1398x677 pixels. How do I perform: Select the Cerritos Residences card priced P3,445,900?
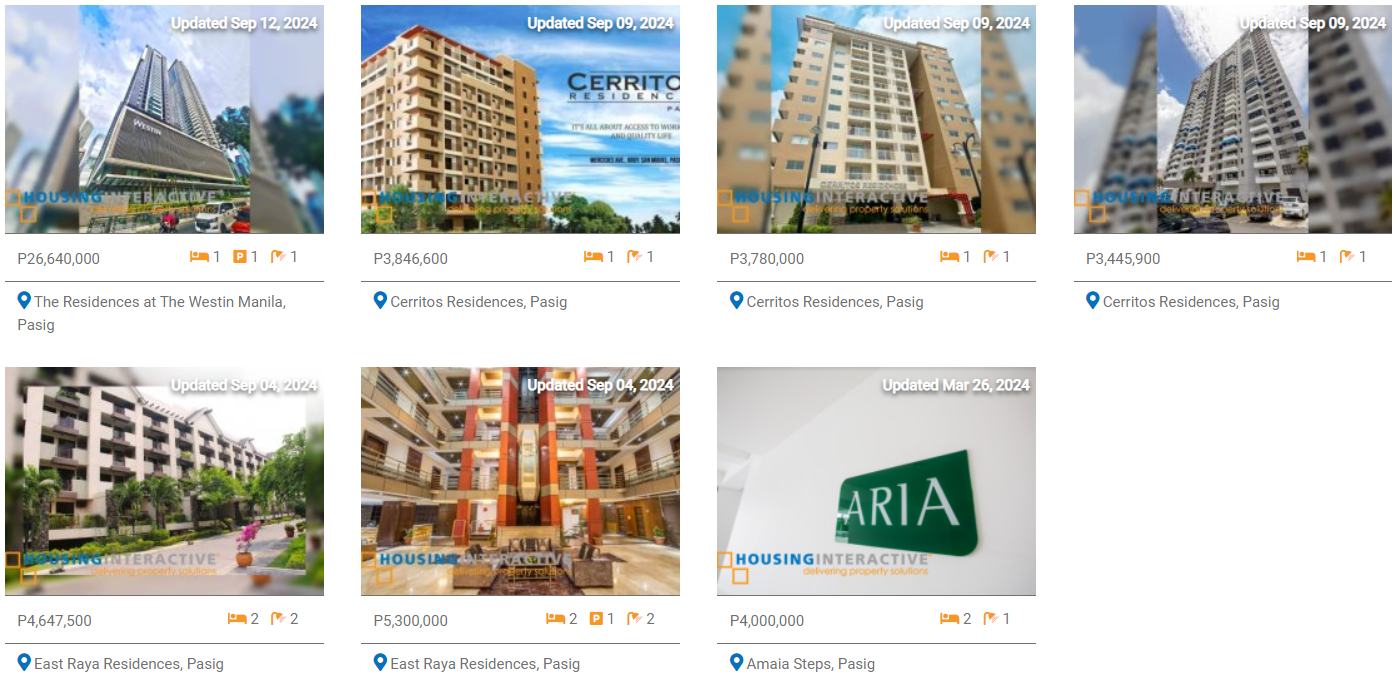pos(1232,120)
